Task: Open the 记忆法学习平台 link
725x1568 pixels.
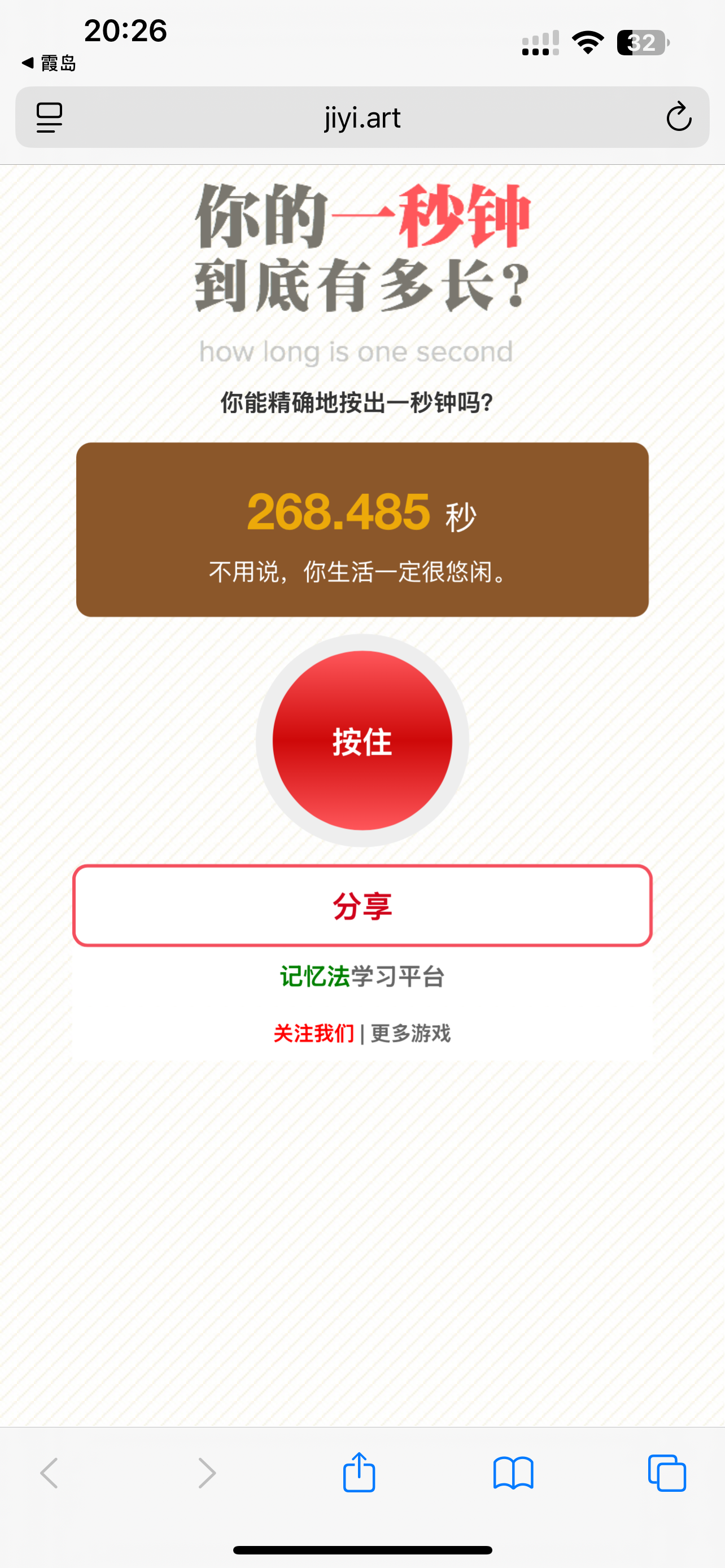Action: point(362,976)
